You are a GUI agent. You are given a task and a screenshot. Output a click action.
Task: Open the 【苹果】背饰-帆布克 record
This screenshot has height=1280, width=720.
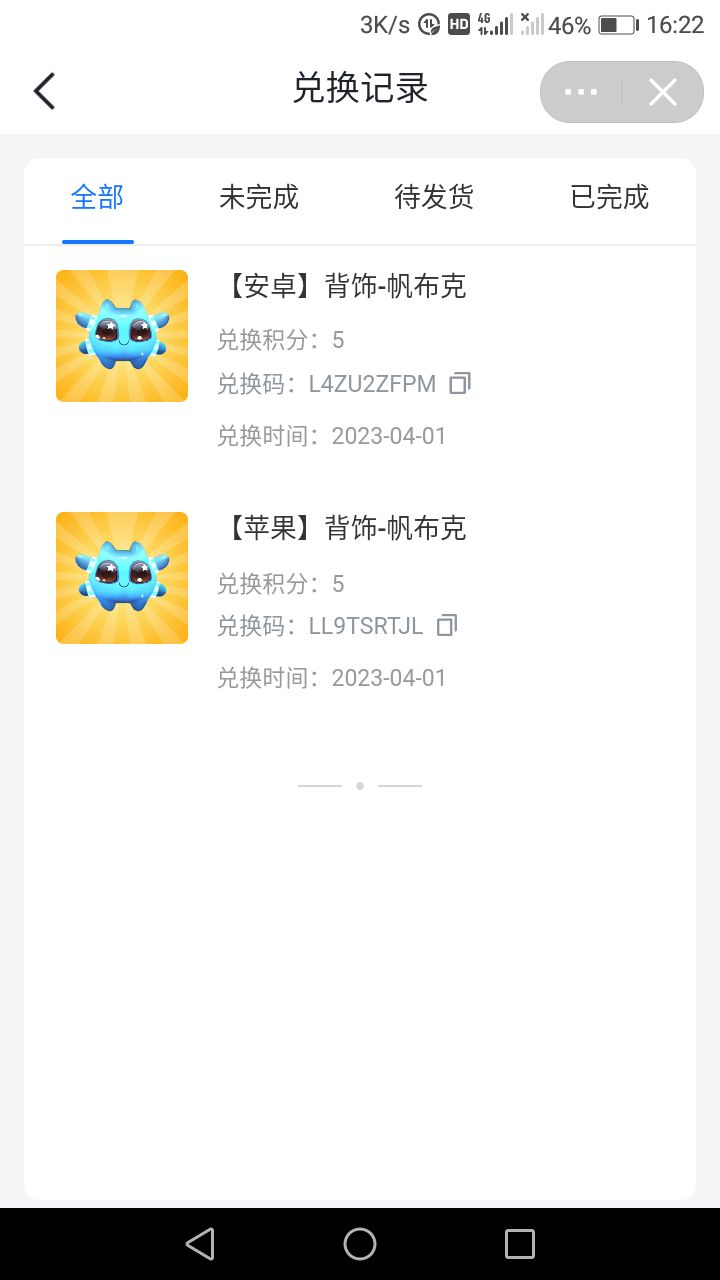click(x=341, y=529)
